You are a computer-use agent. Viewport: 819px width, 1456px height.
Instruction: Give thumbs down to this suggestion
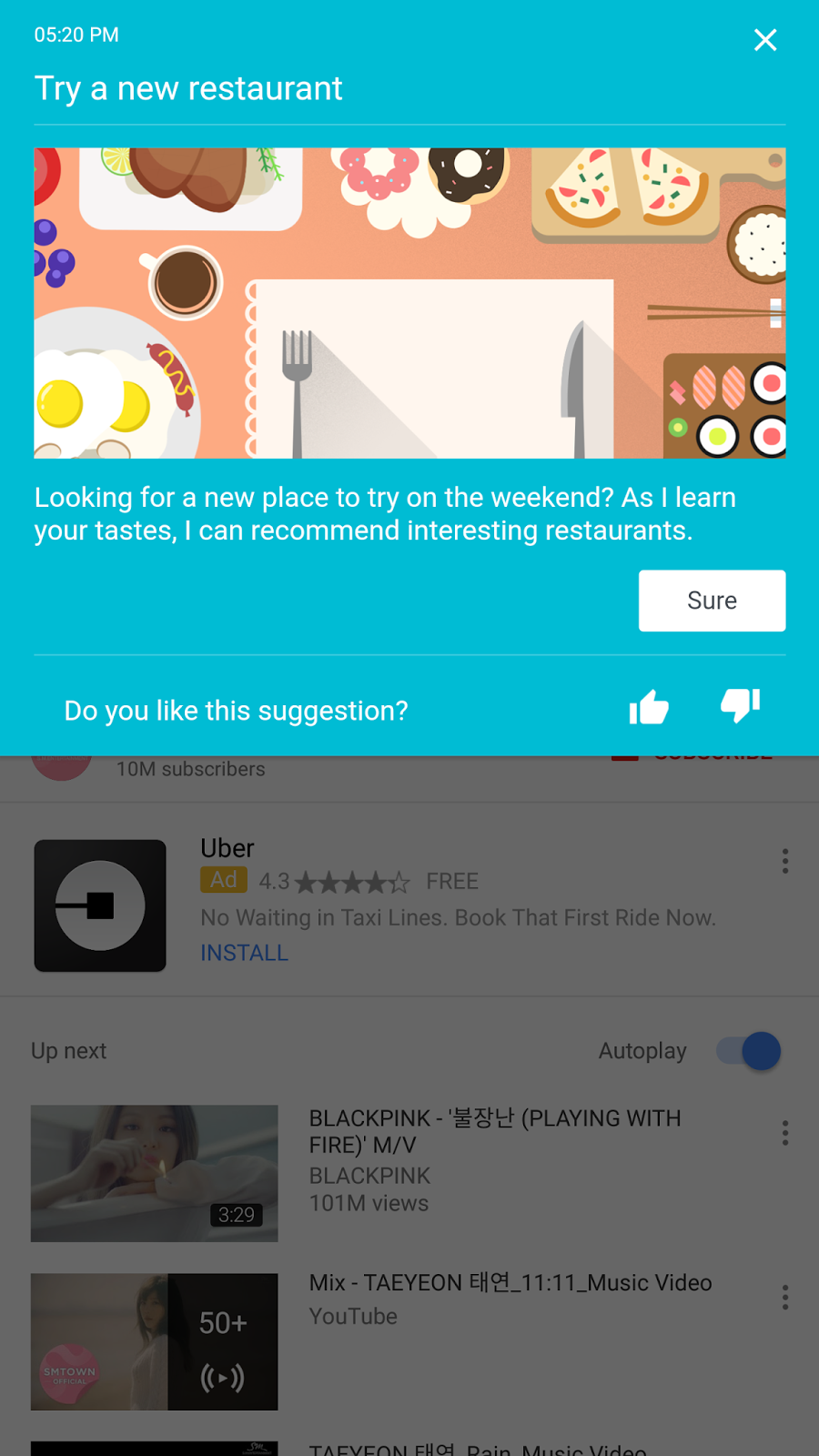pos(741,705)
